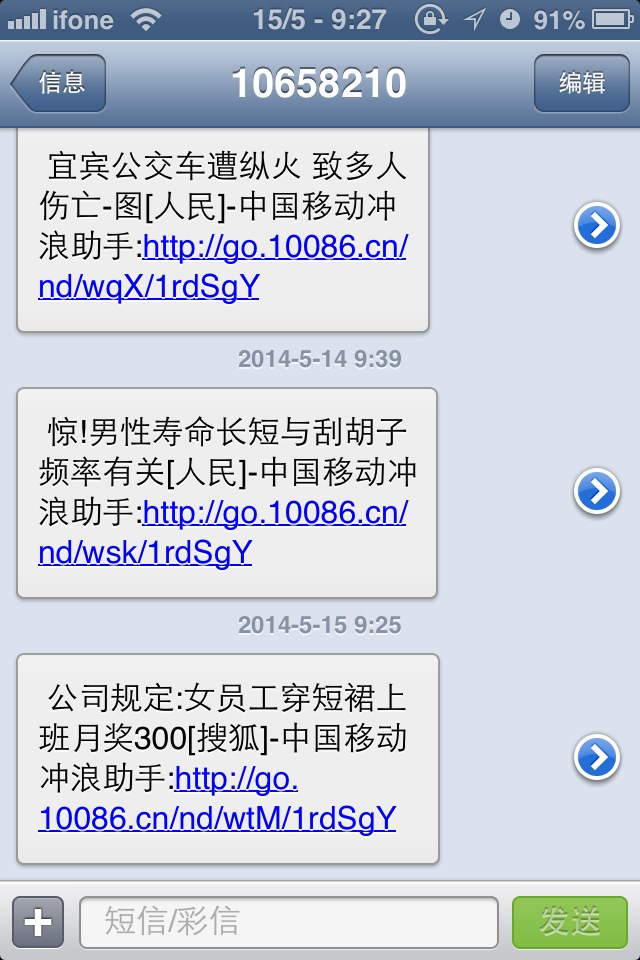Tap the green 发送 send button
Screen dimensions: 640x960
(570, 921)
